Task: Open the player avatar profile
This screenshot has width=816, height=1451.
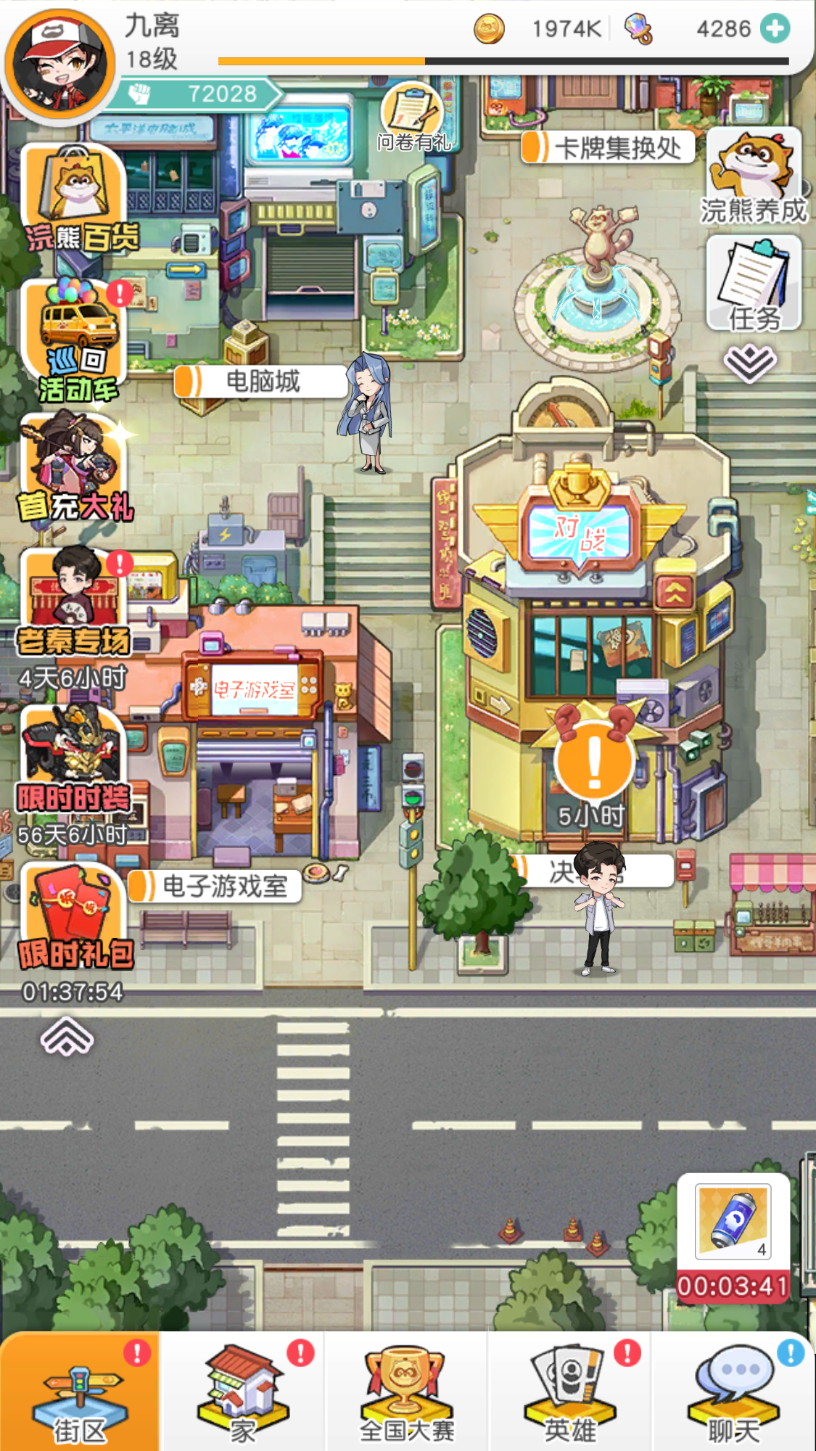Action: pos(58,58)
